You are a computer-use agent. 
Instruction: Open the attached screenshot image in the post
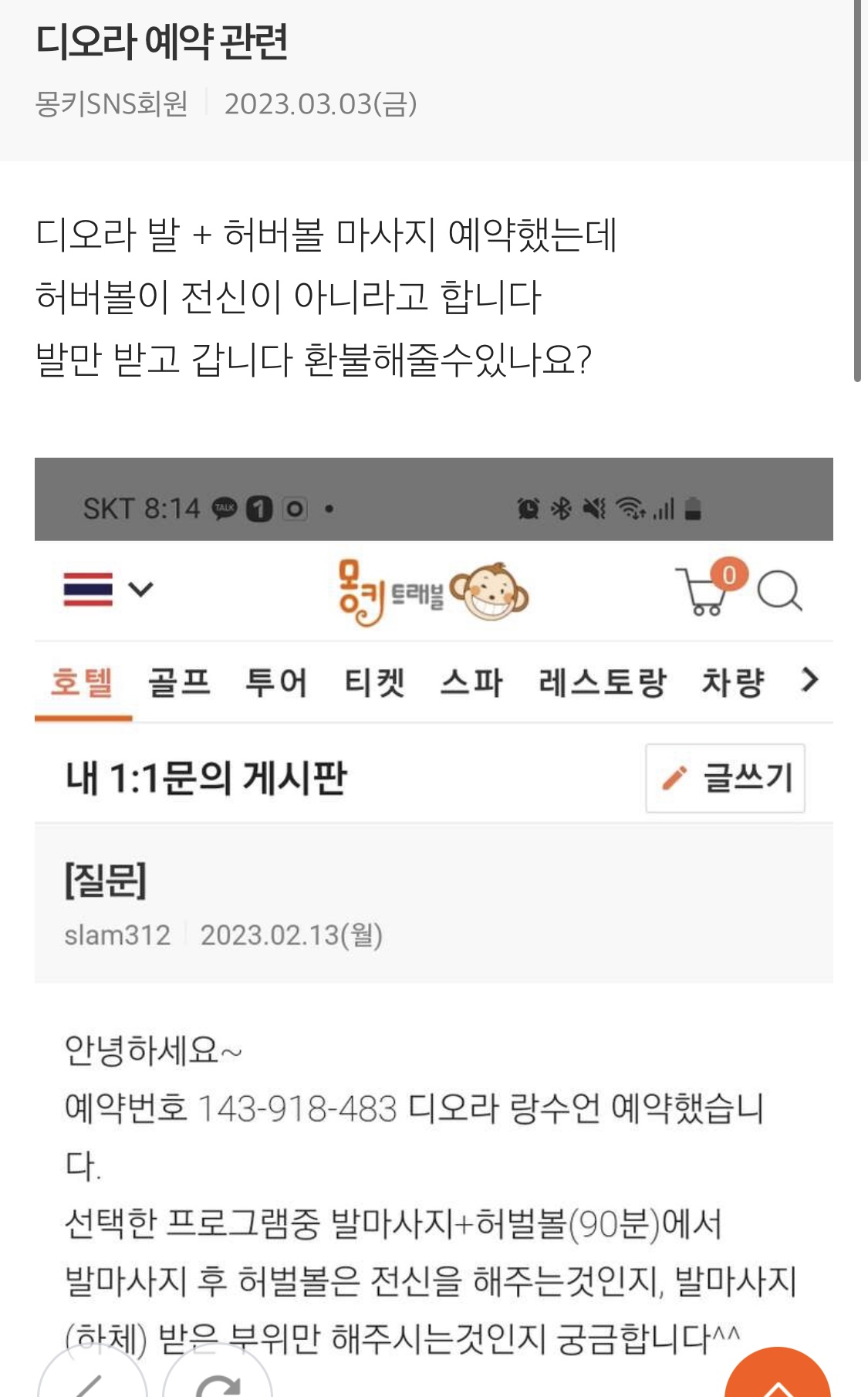(434, 888)
